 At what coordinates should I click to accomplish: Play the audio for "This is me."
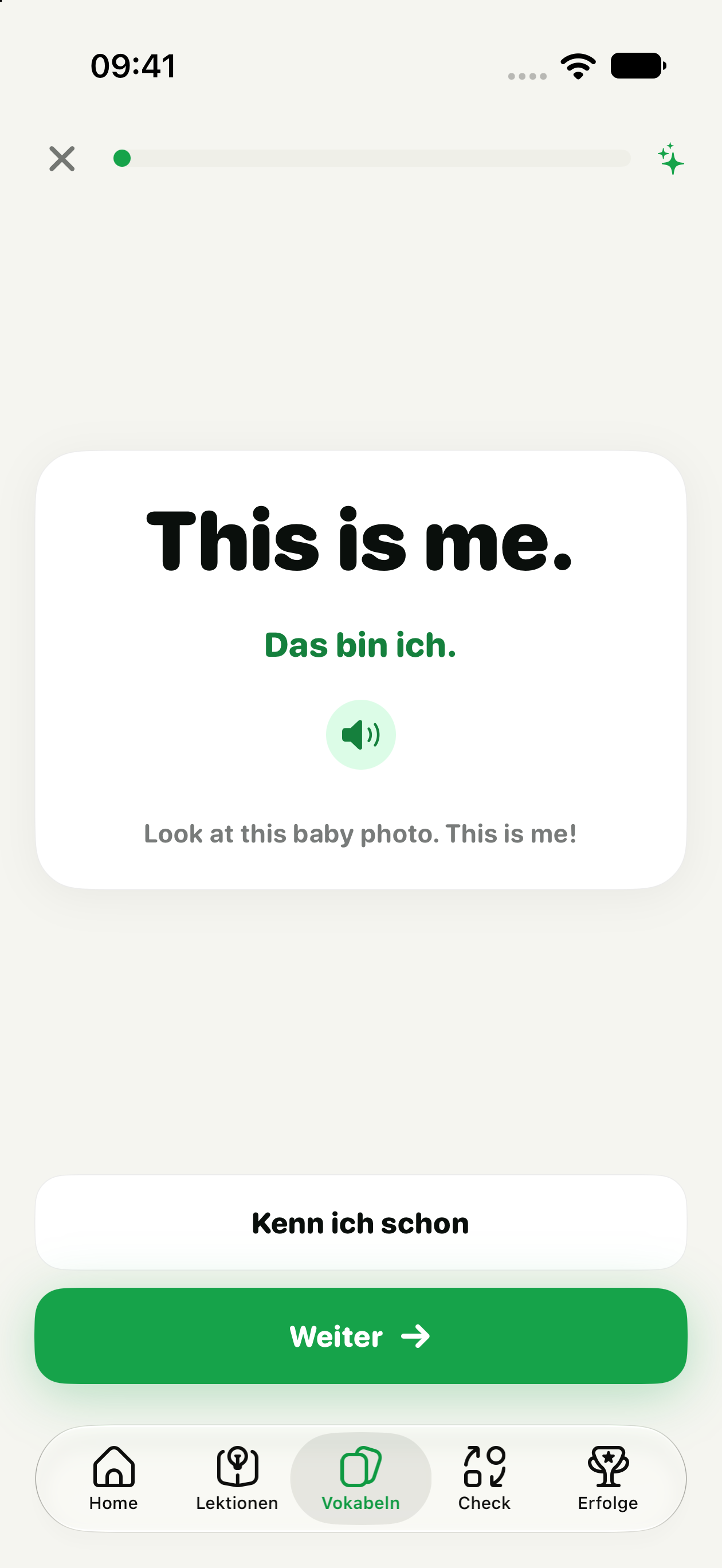pyautogui.click(x=361, y=735)
